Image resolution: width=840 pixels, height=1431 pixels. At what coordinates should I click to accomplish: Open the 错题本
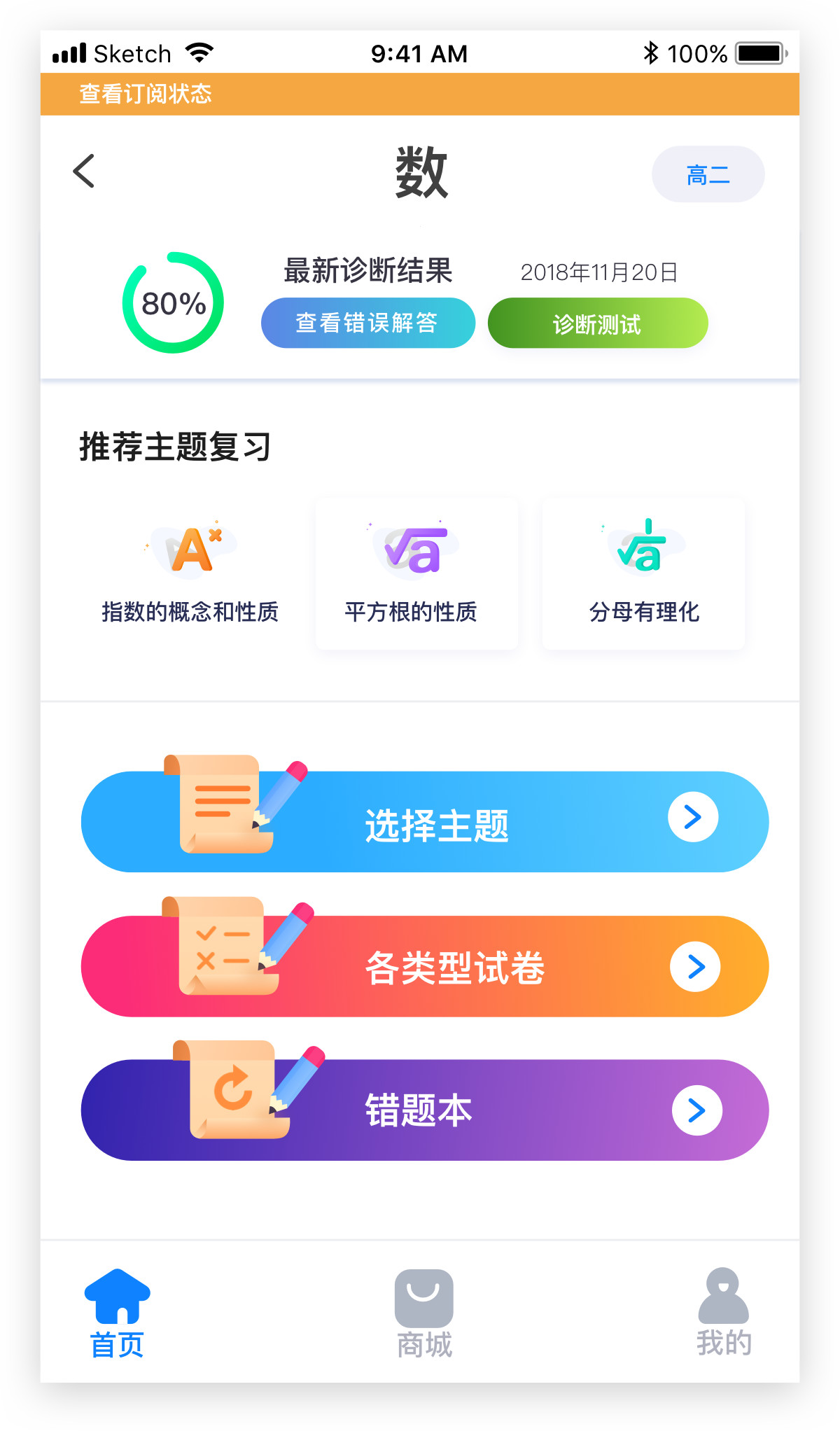click(424, 1110)
